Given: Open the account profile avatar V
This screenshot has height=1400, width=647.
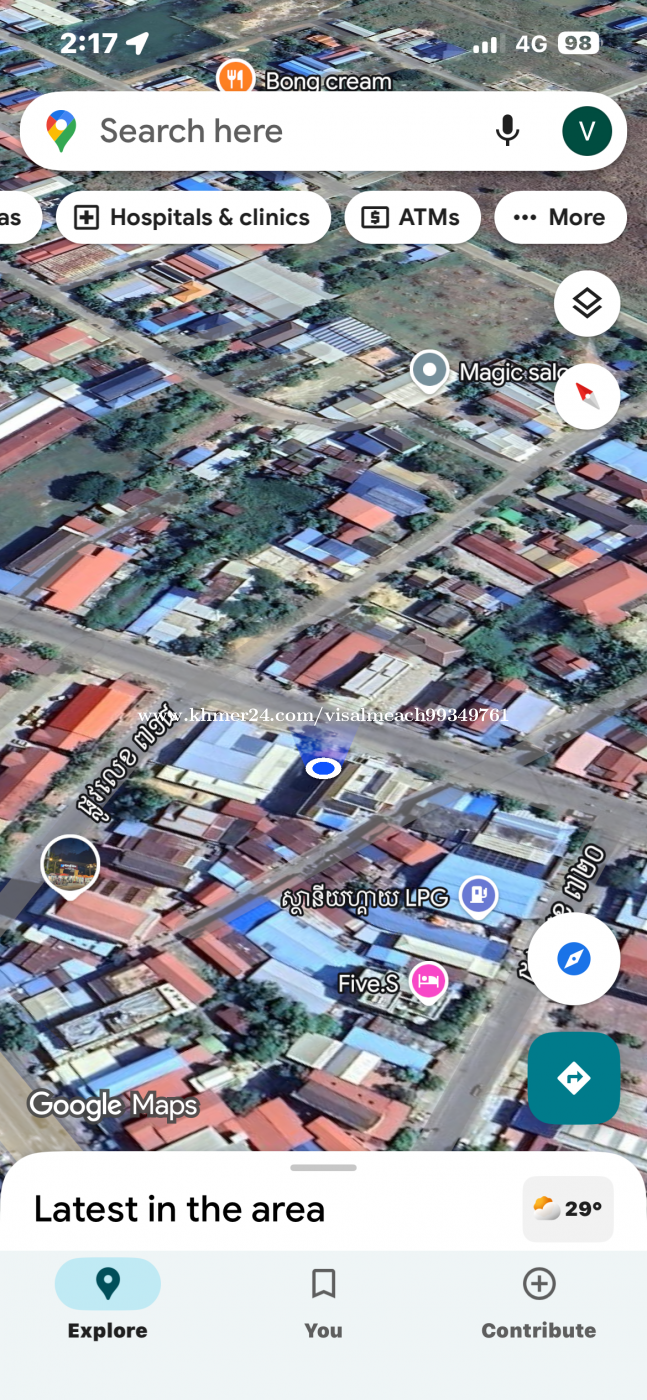Looking at the screenshot, I should (587, 131).
